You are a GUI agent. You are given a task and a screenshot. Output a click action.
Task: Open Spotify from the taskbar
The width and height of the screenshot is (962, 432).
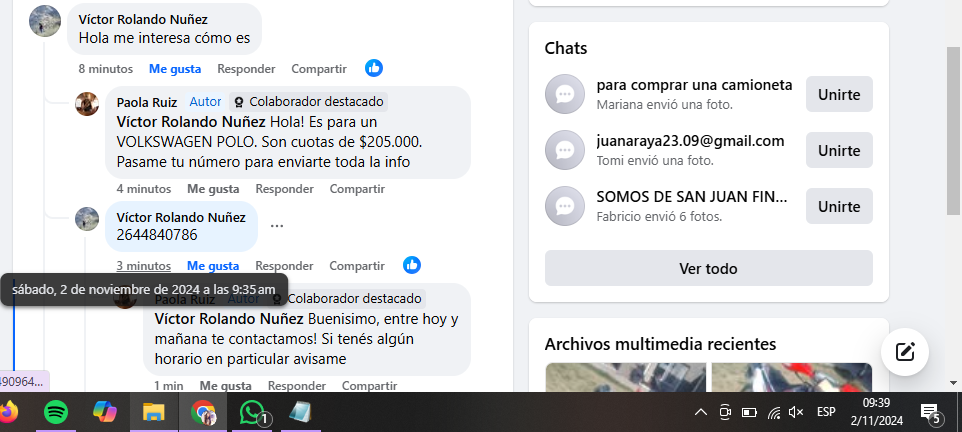click(56, 412)
